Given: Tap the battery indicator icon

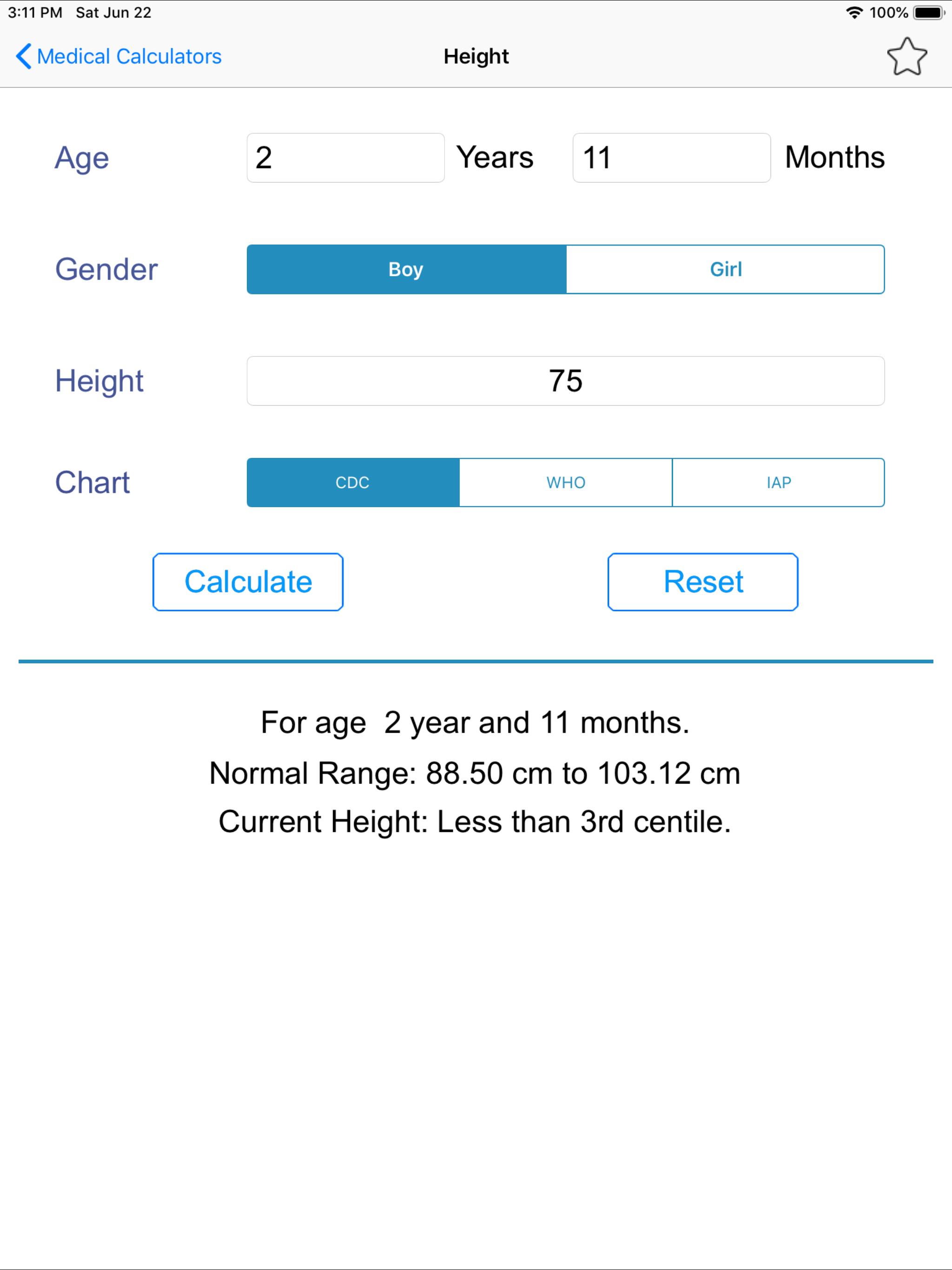Looking at the screenshot, I should [x=928, y=12].
